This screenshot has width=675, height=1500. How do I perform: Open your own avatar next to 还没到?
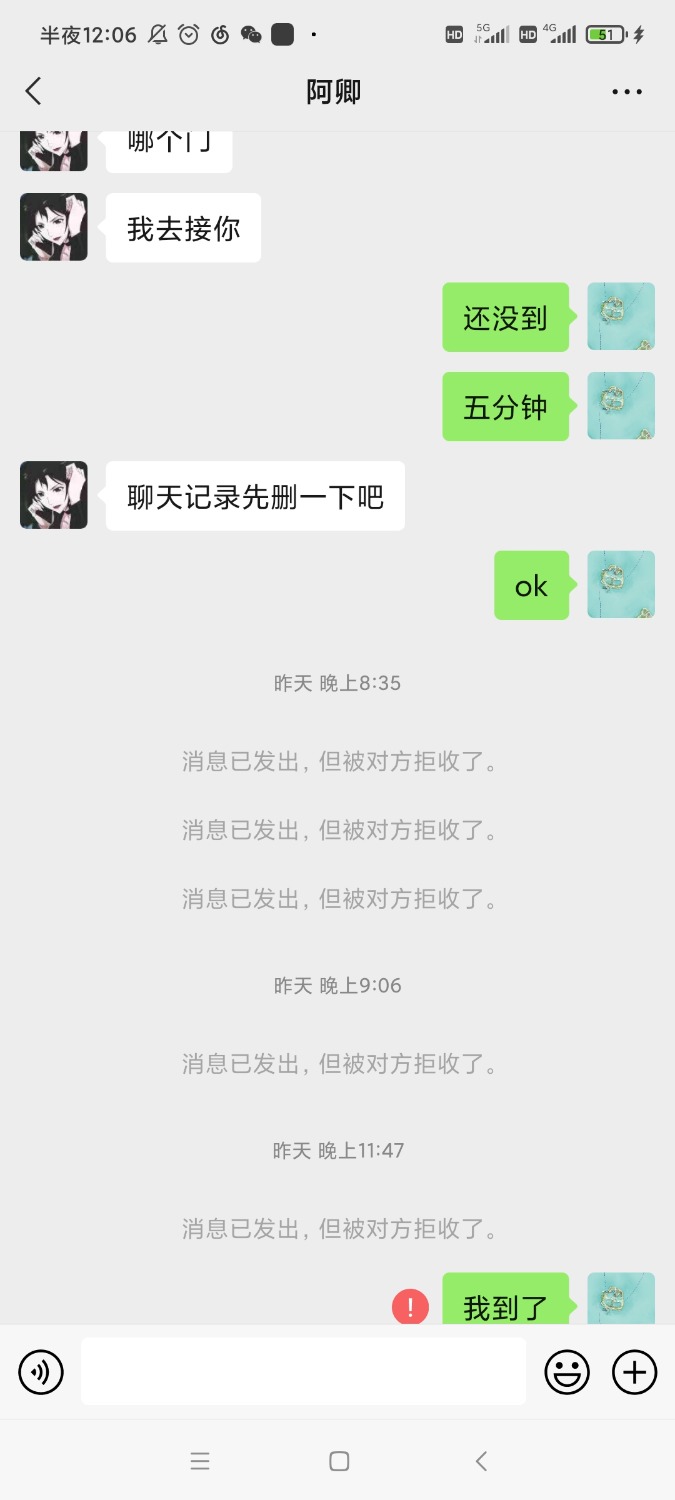pos(620,317)
